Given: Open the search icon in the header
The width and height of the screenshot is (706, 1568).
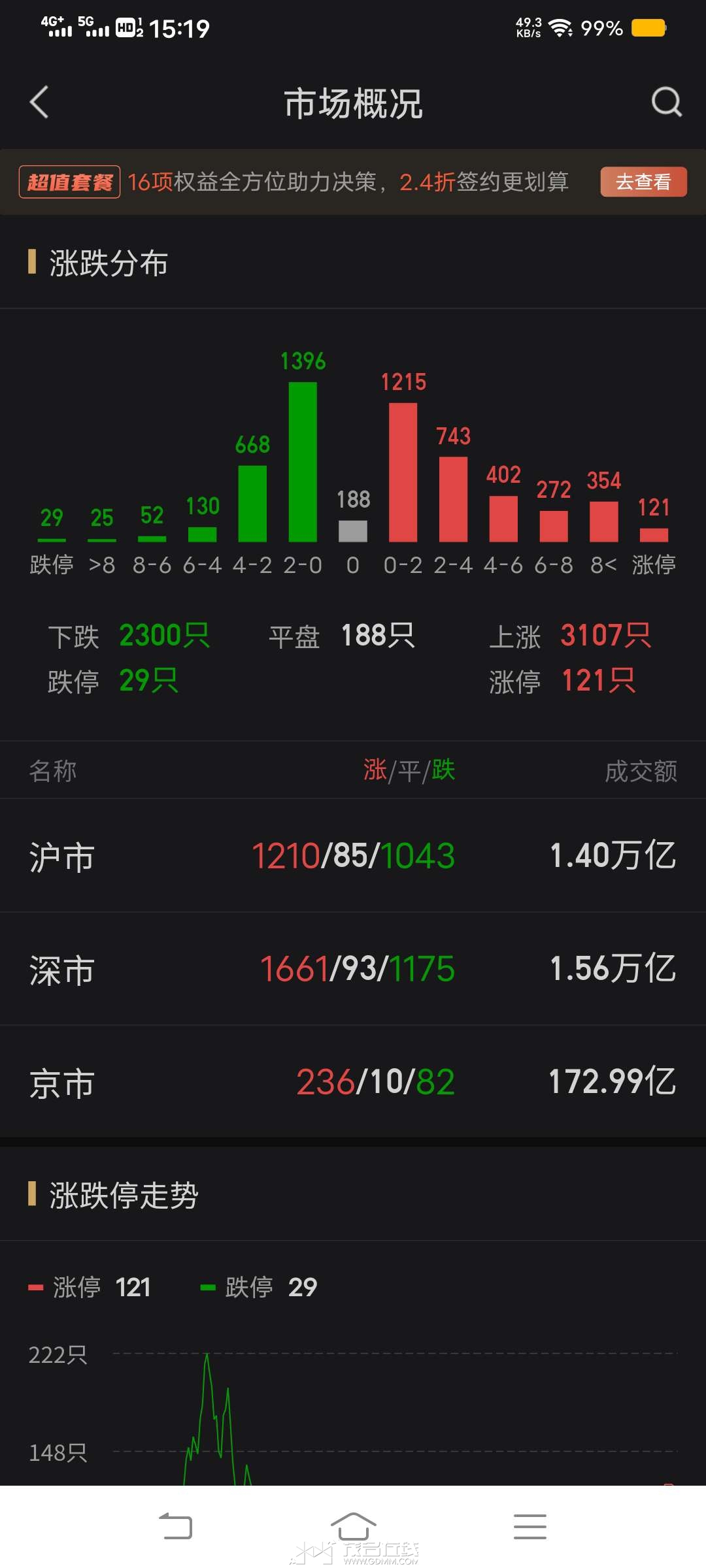Looking at the screenshot, I should tap(667, 103).
